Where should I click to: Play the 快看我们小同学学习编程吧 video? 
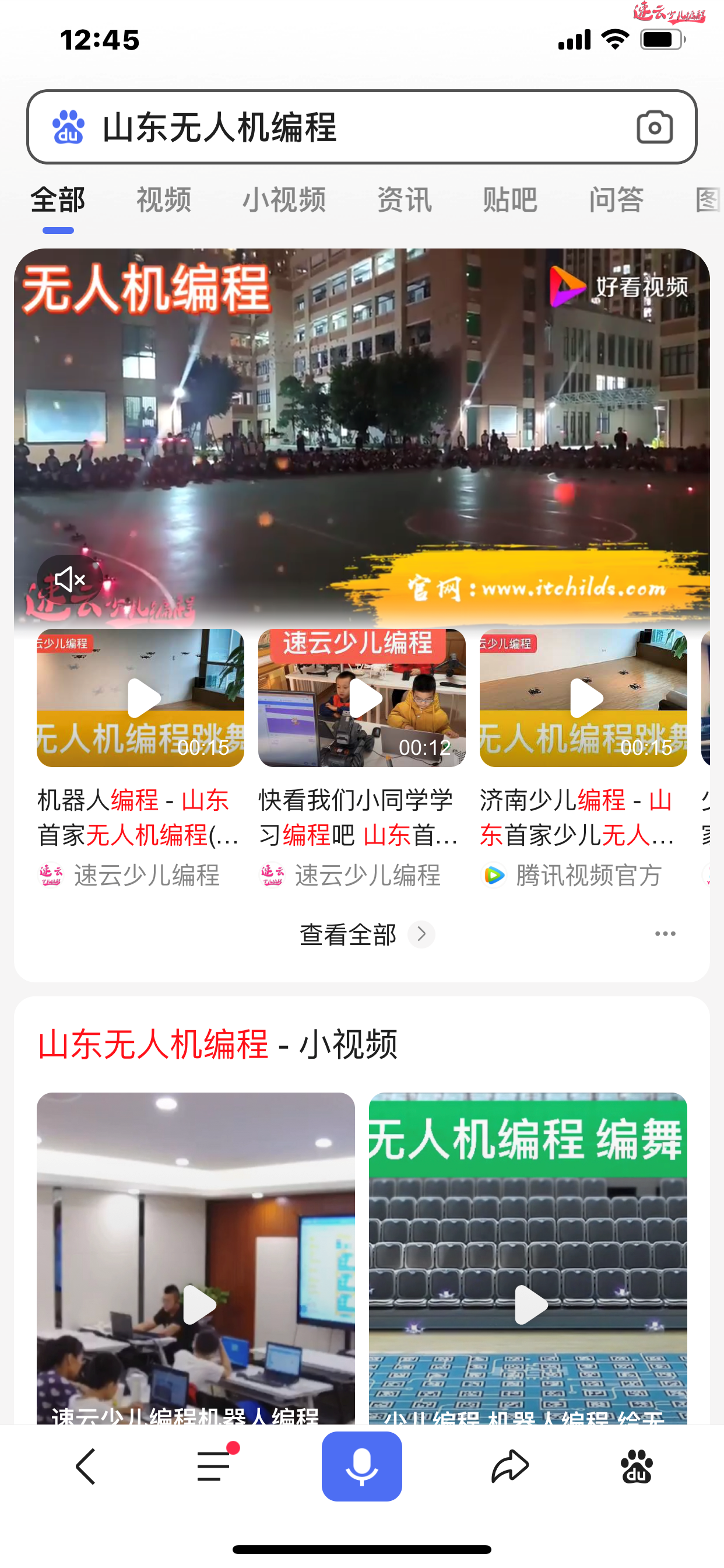[362, 698]
